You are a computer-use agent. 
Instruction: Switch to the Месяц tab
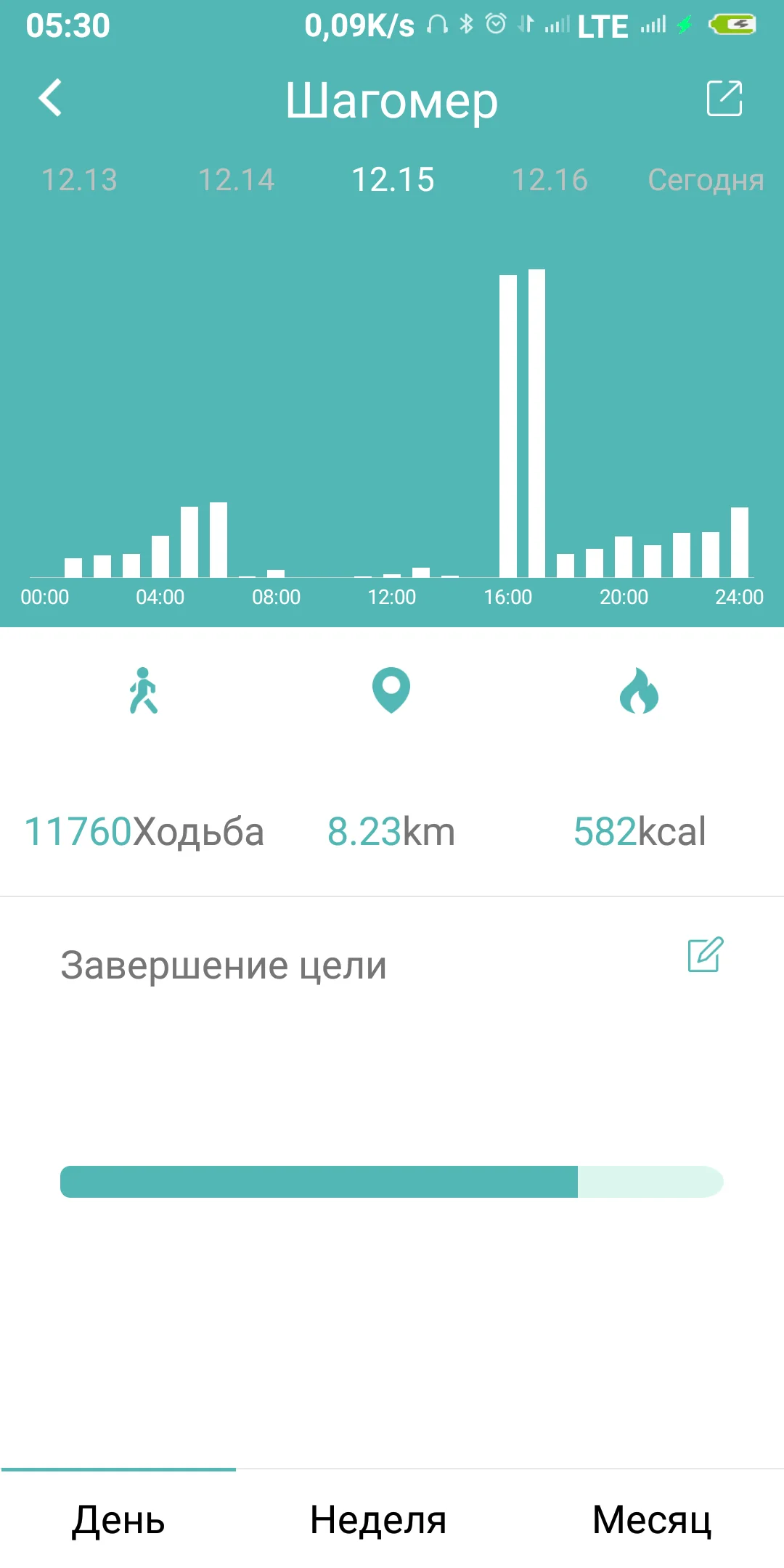click(x=652, y=1519)
